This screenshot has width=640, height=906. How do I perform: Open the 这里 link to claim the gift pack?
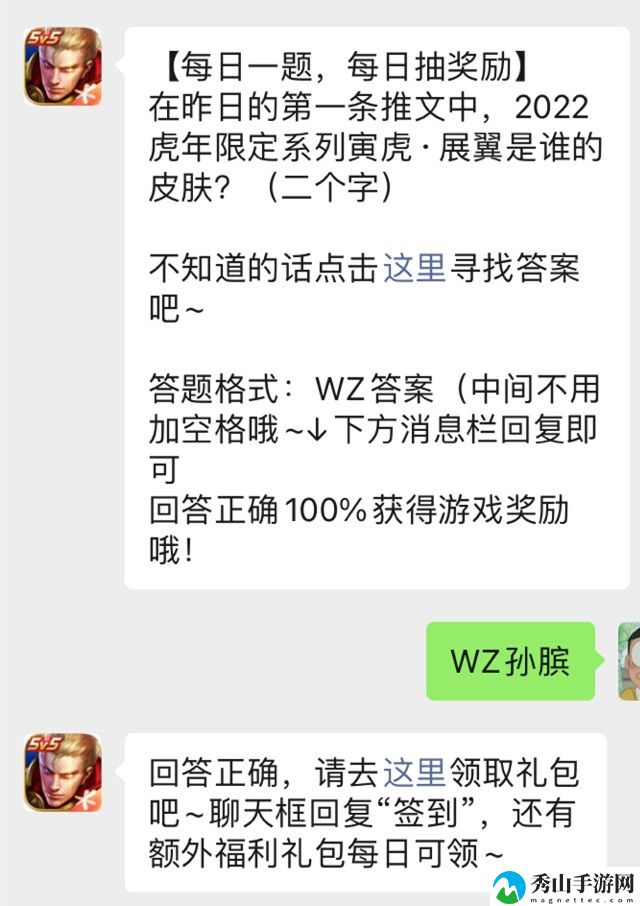point(414,772)
